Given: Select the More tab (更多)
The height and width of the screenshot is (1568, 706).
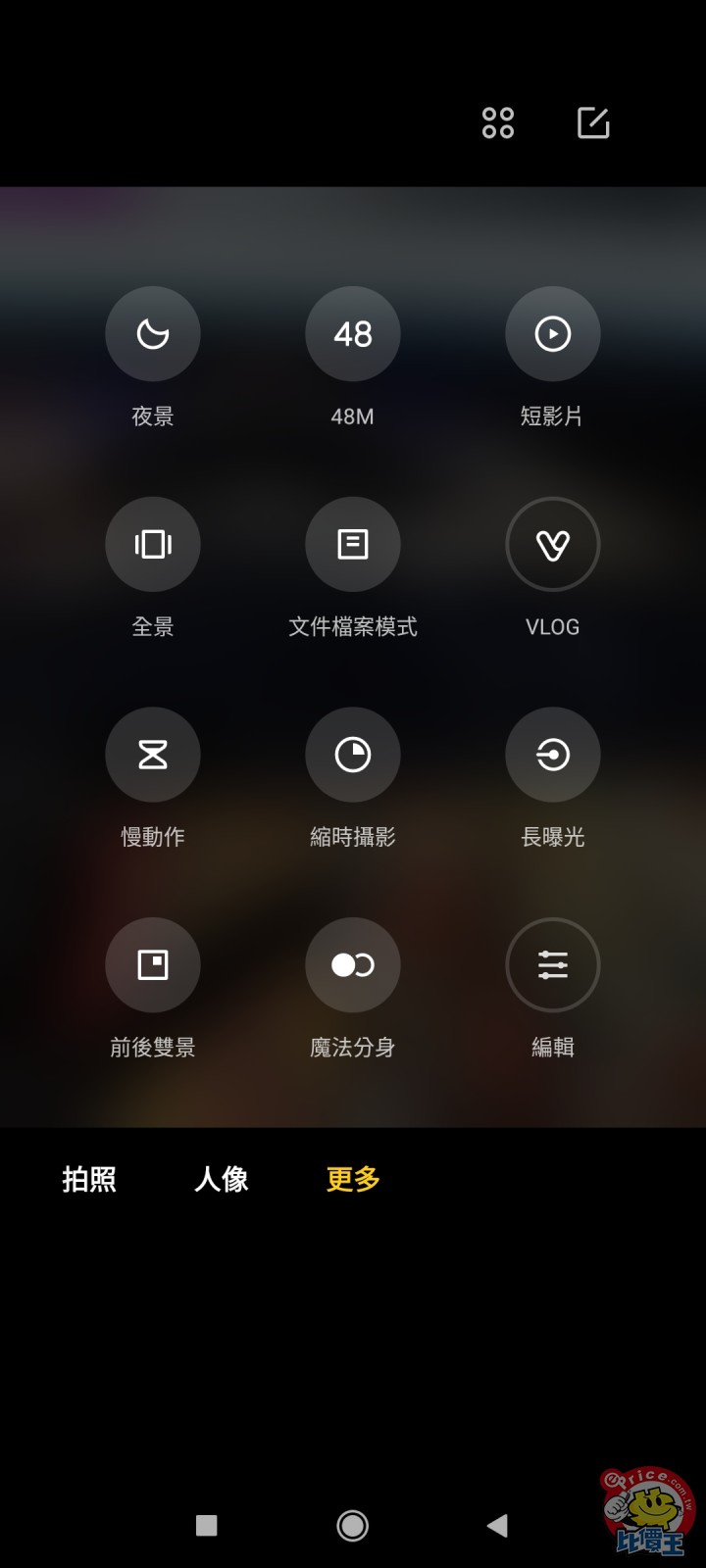Looking at the screenshot, I should 351,1180.
